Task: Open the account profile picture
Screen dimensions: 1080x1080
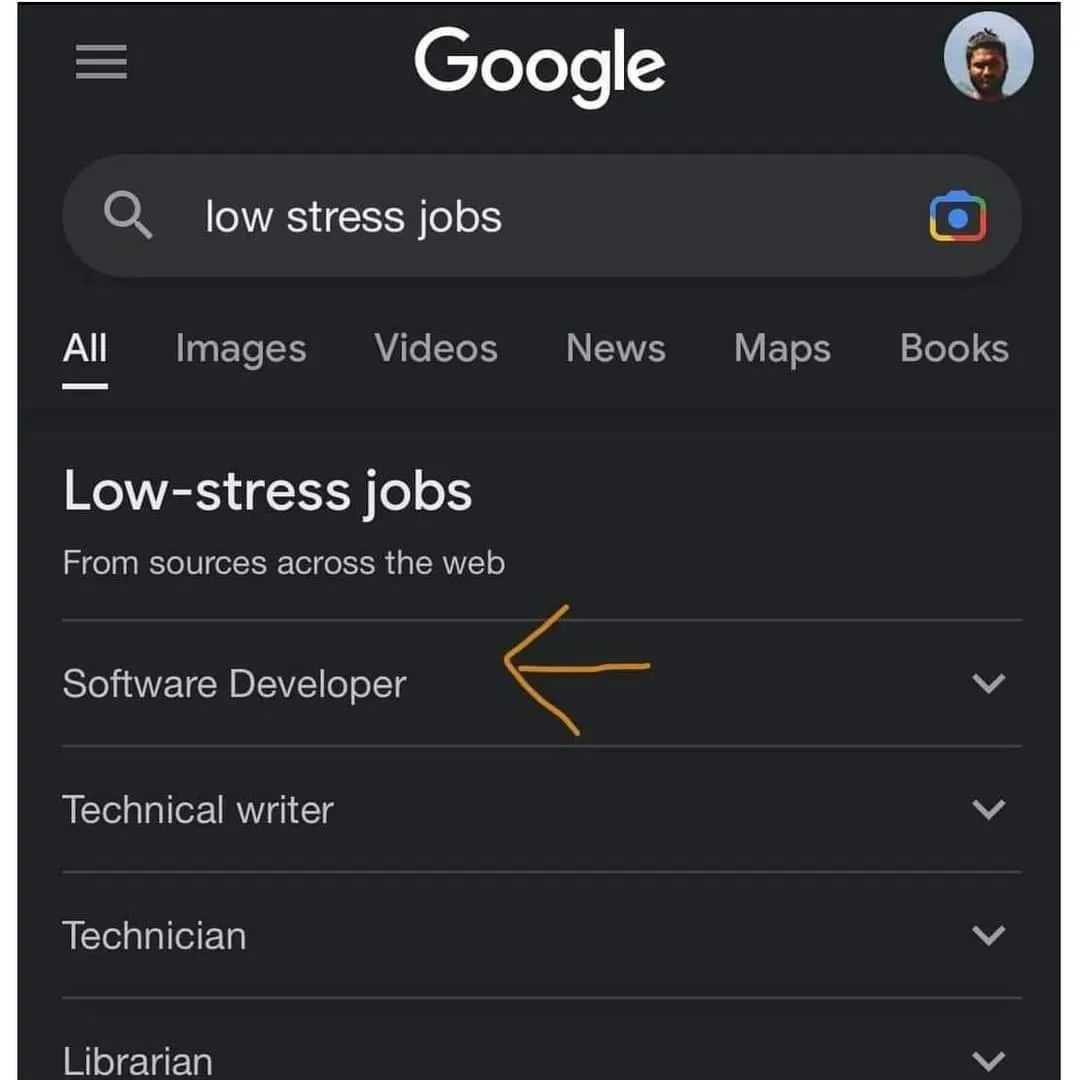Action: tap(988, 57)
